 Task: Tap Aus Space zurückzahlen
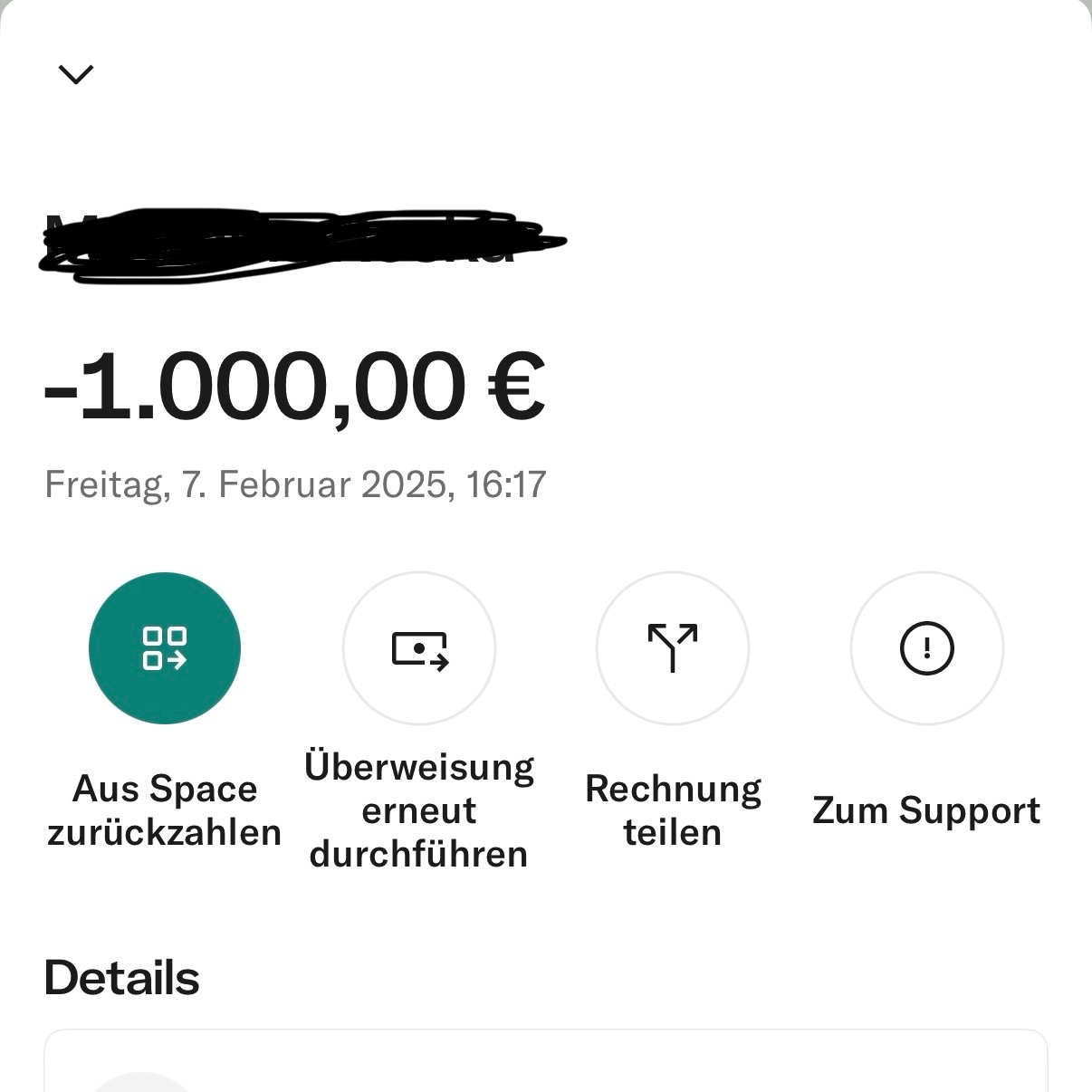point(165,648)
